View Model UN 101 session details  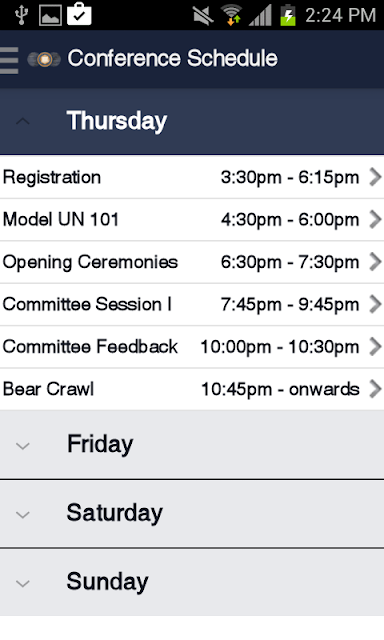click(192, 220)
